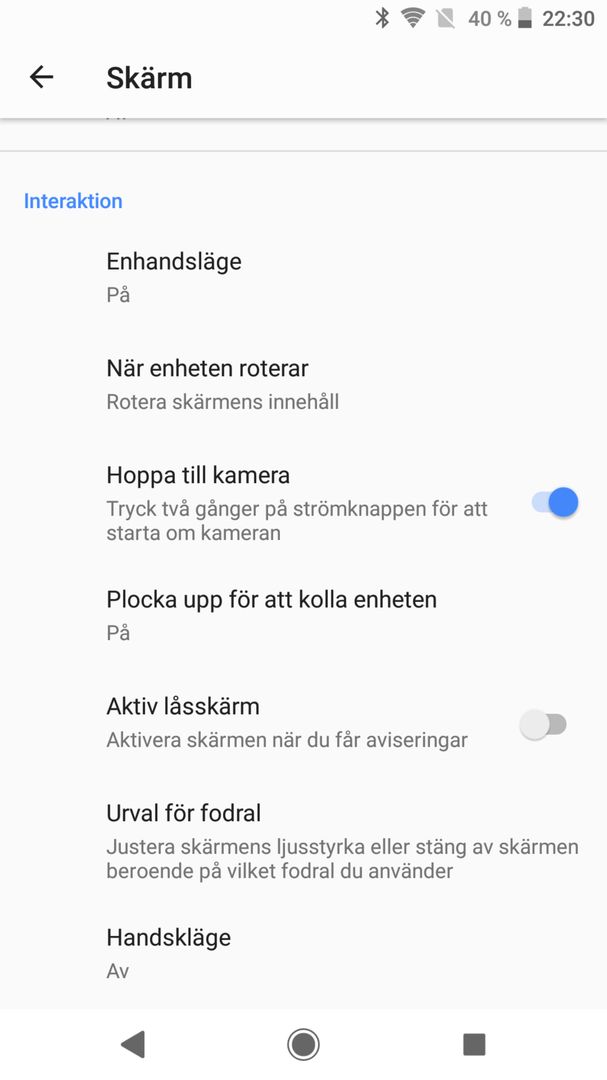Tap the system home button
This screenshot has width=607, height=1080.
(303, 1044)
